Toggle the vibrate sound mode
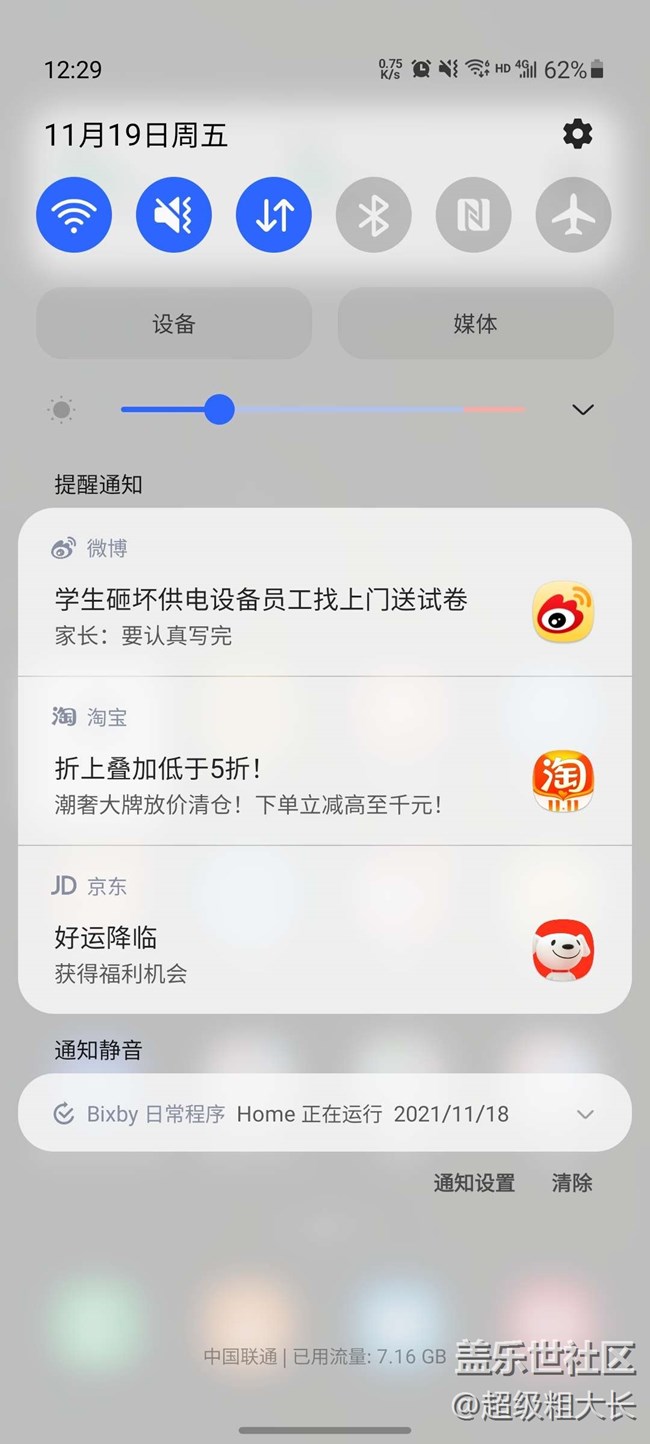 pyautogui.click(x=174, y=215)
